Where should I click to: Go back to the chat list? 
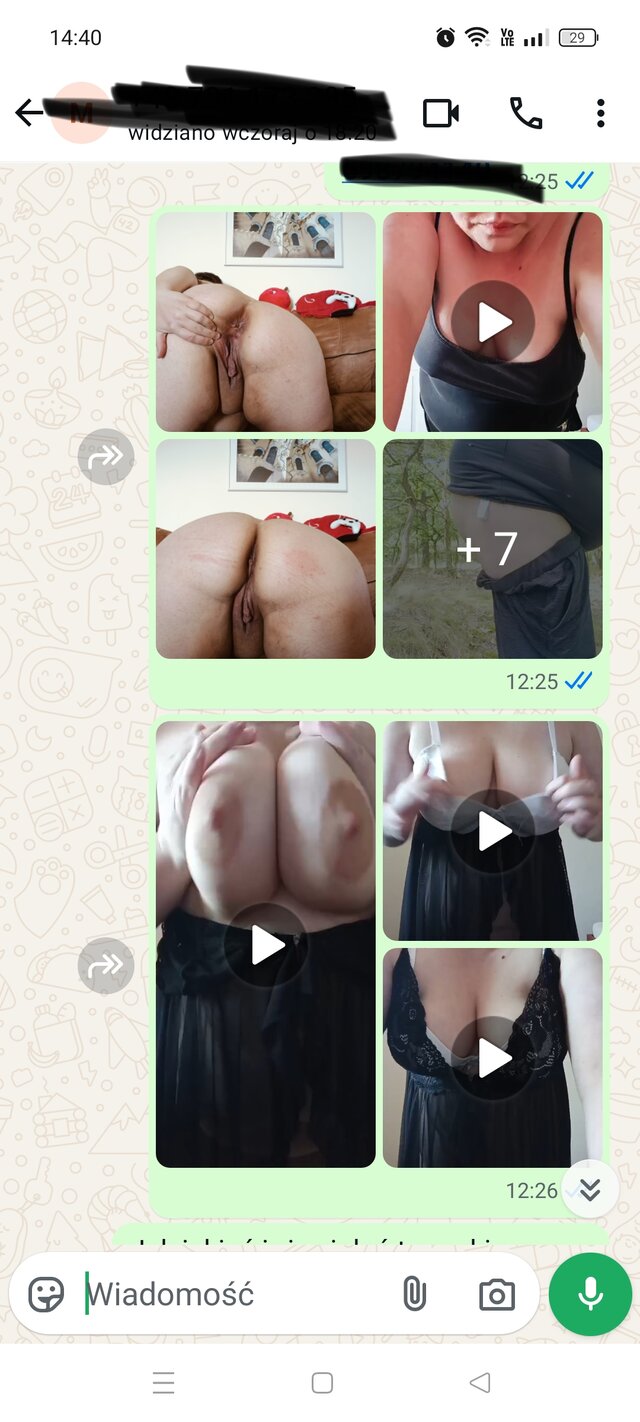[28, 113]
